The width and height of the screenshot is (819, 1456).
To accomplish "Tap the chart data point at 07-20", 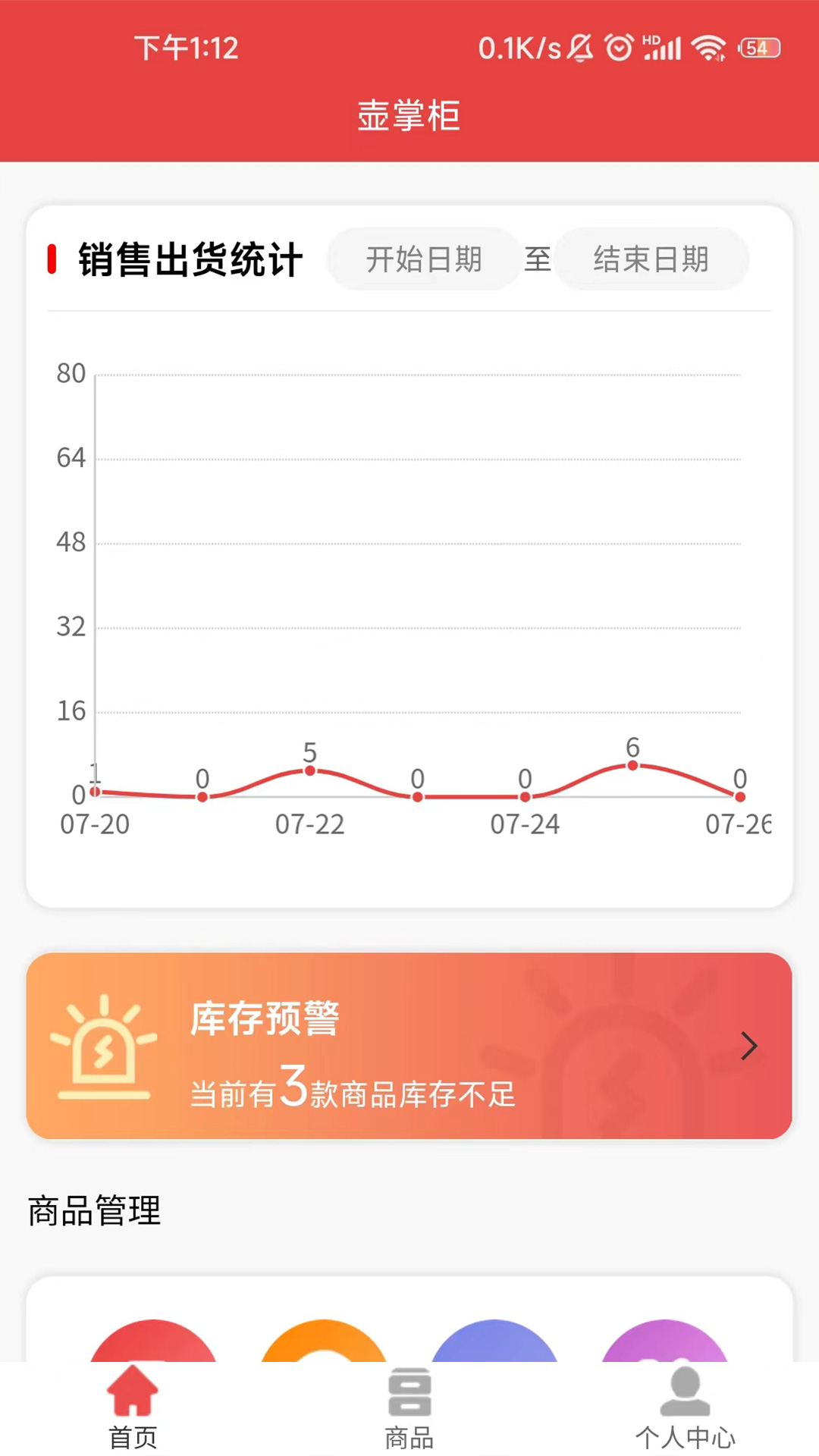I will (x=94, y=792).
